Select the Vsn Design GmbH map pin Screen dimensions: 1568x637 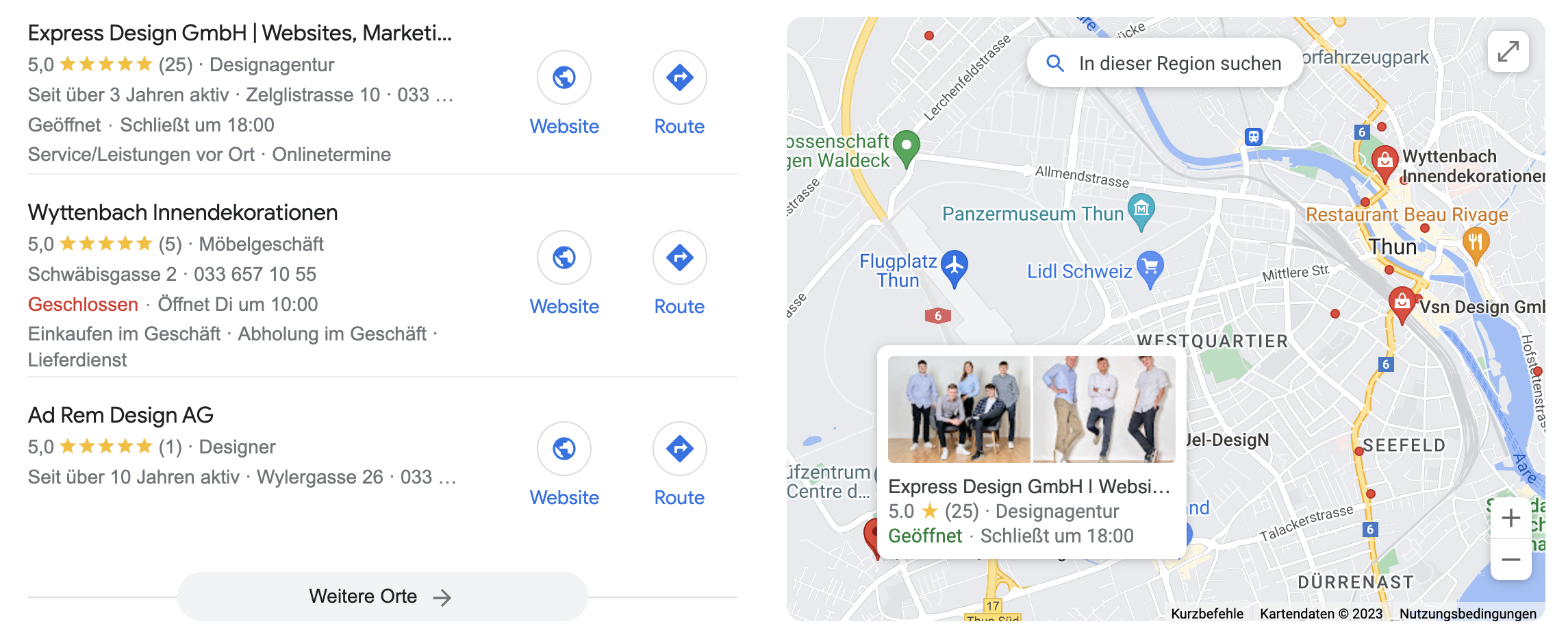1401,301
